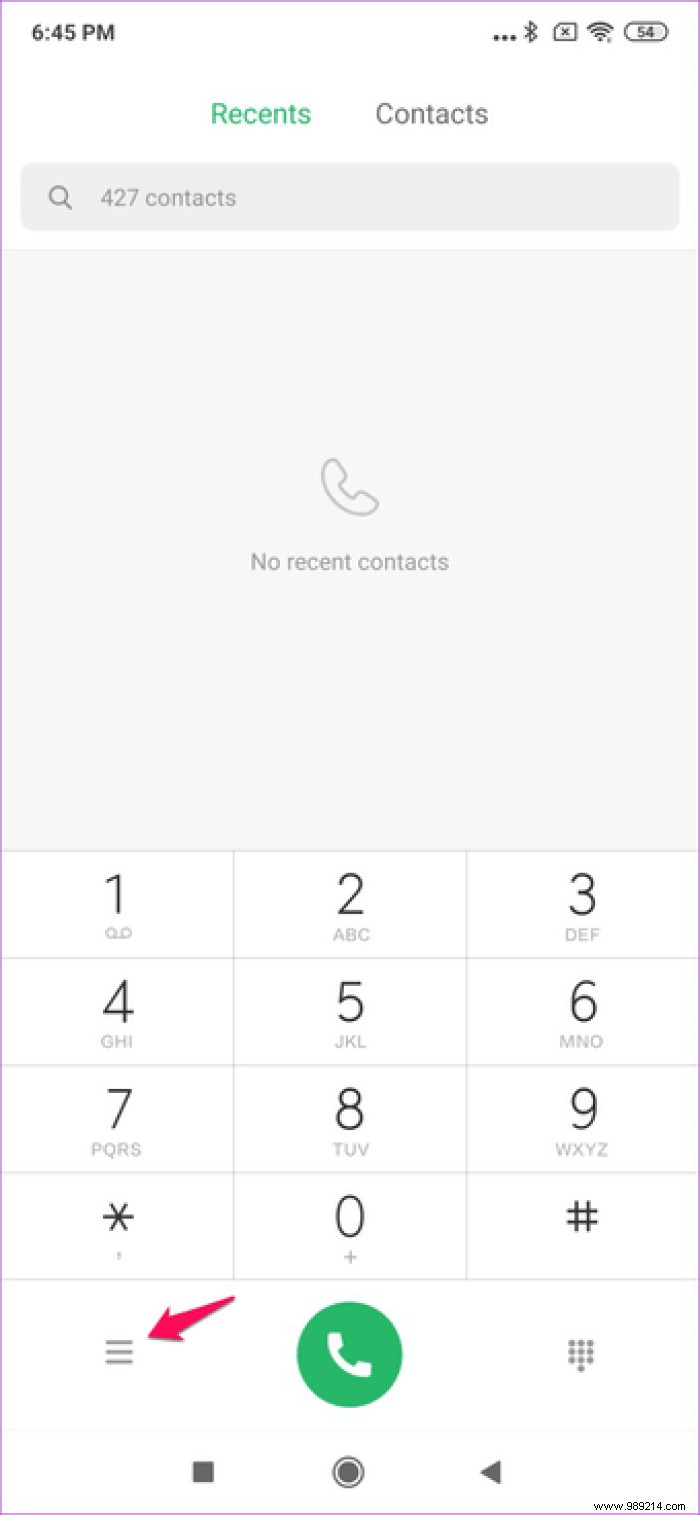
Task: Enter digit 9 WXYZ
Action: coord(582,1119)
